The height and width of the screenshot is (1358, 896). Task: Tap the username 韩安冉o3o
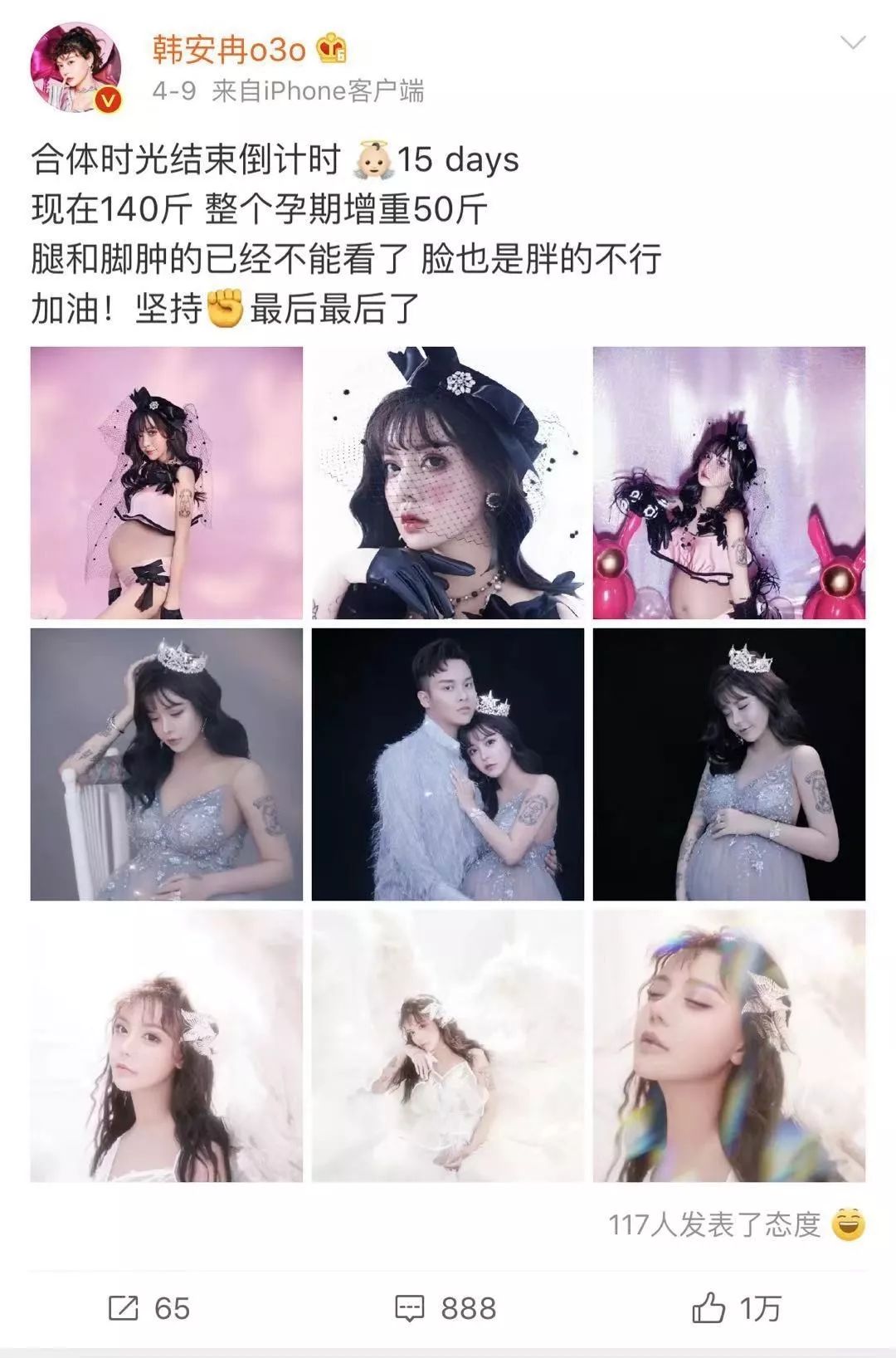click(x=230, y=50)
